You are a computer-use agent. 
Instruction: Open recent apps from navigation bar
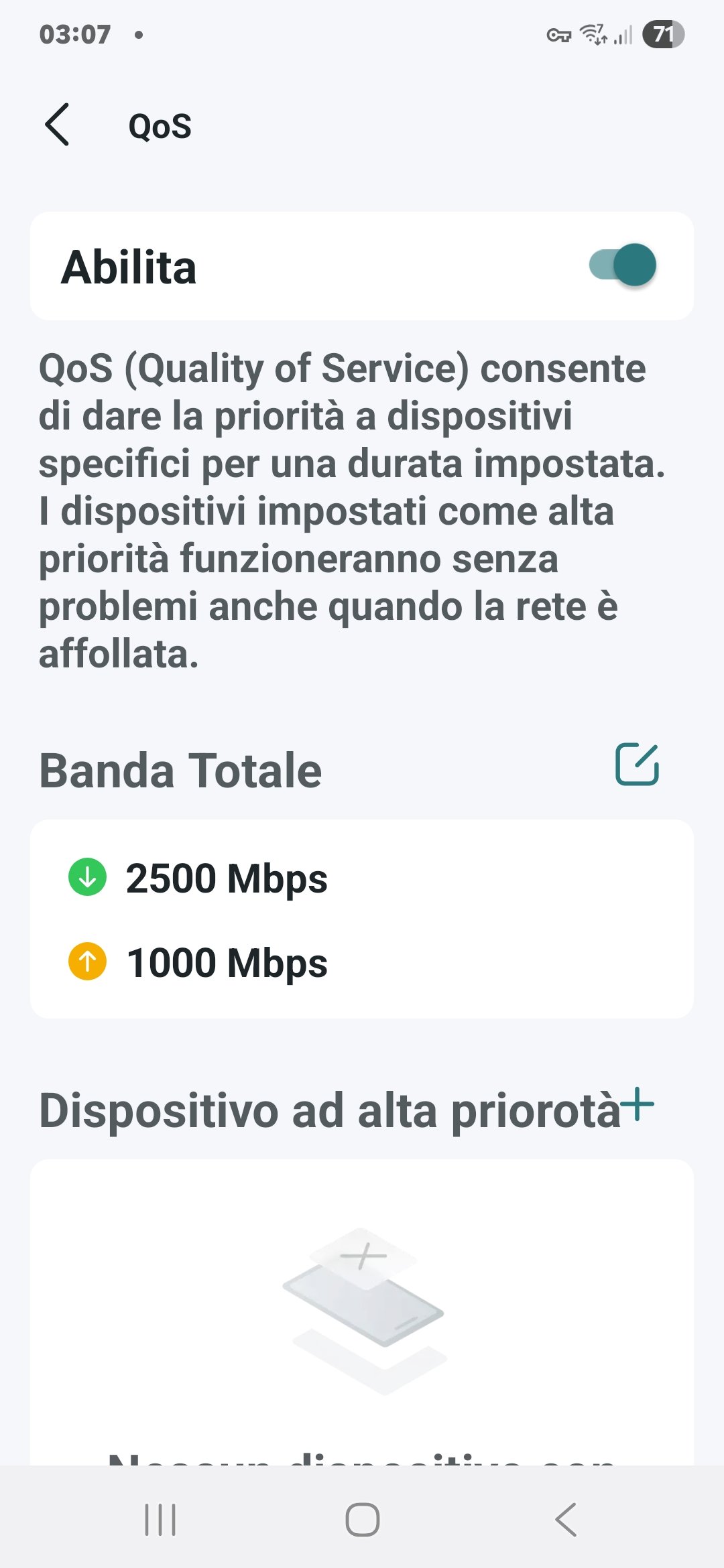[x=160, y=1519]
